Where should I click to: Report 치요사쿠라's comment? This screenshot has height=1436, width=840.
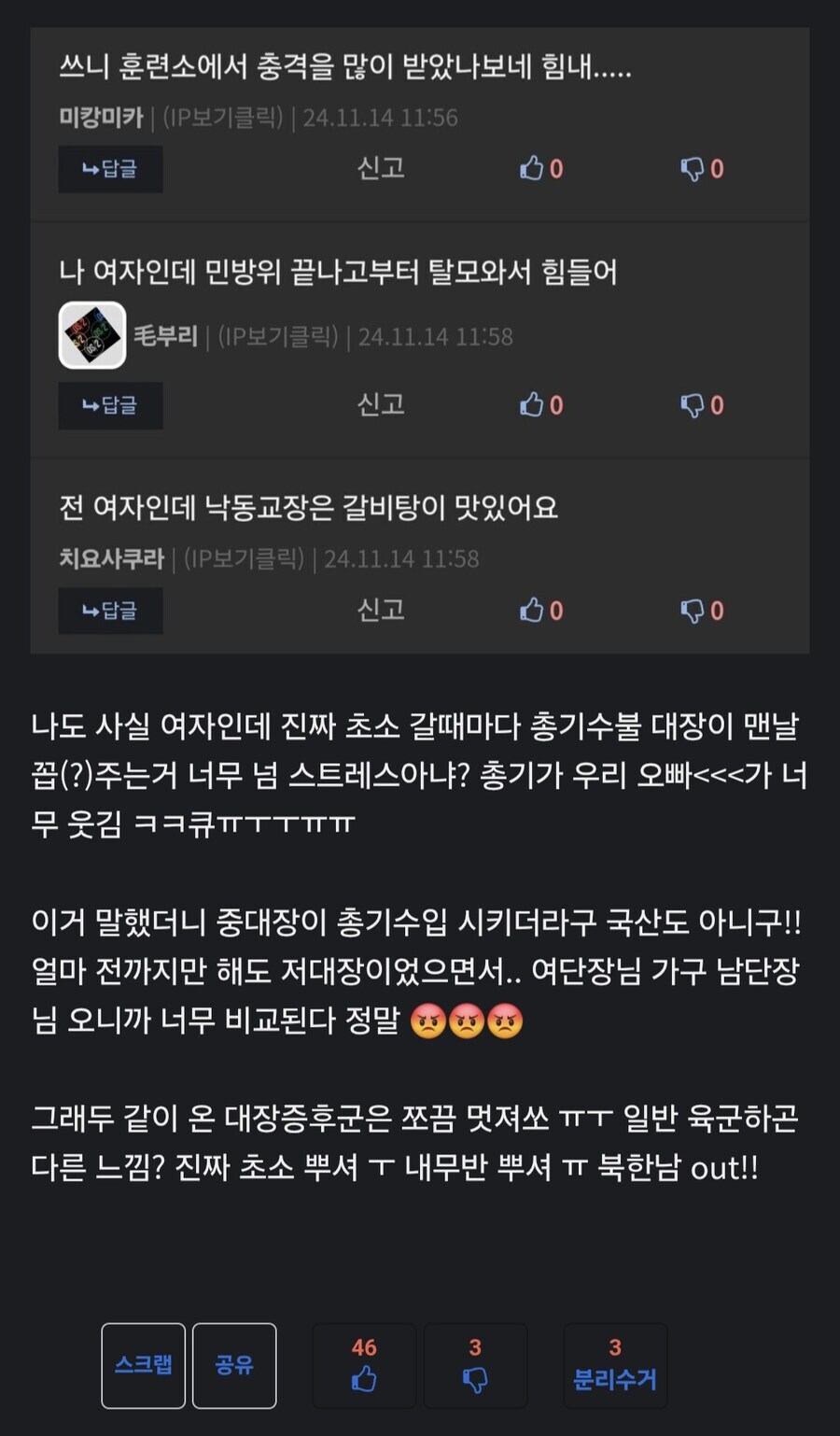[x=381, y=610]
